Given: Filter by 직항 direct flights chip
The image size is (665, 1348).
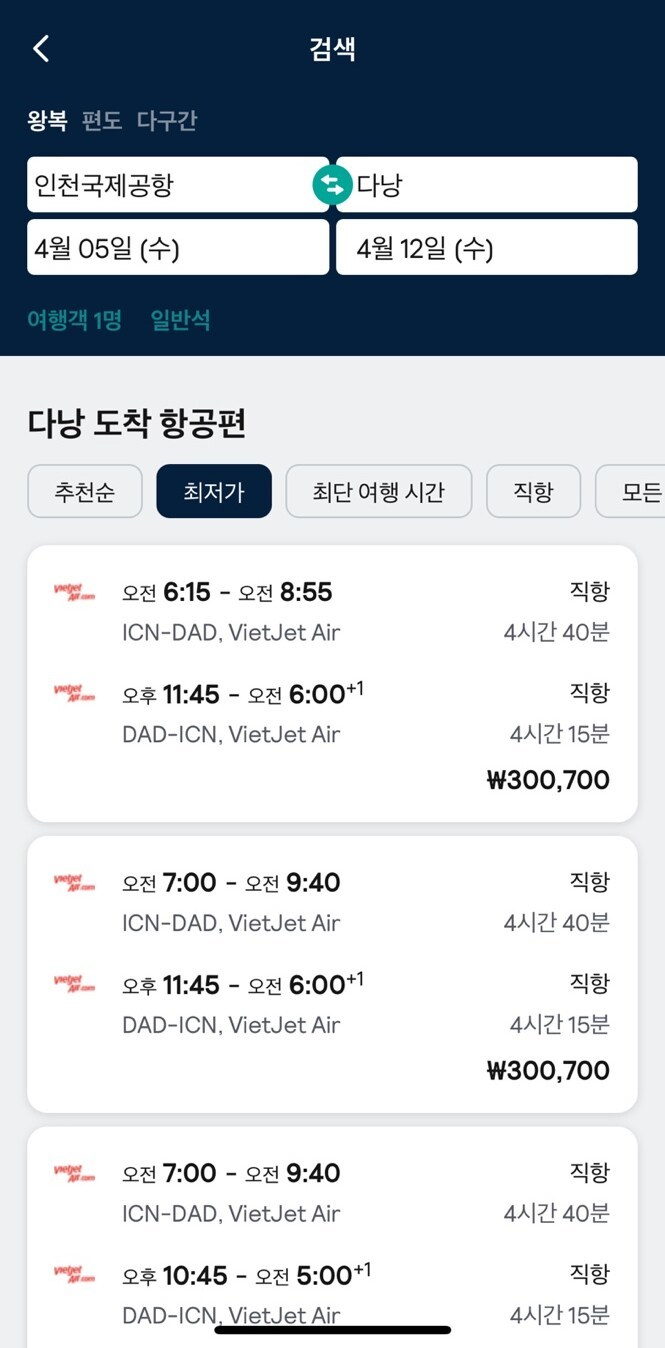Looking at the screenshot, I should pos(534,491).
